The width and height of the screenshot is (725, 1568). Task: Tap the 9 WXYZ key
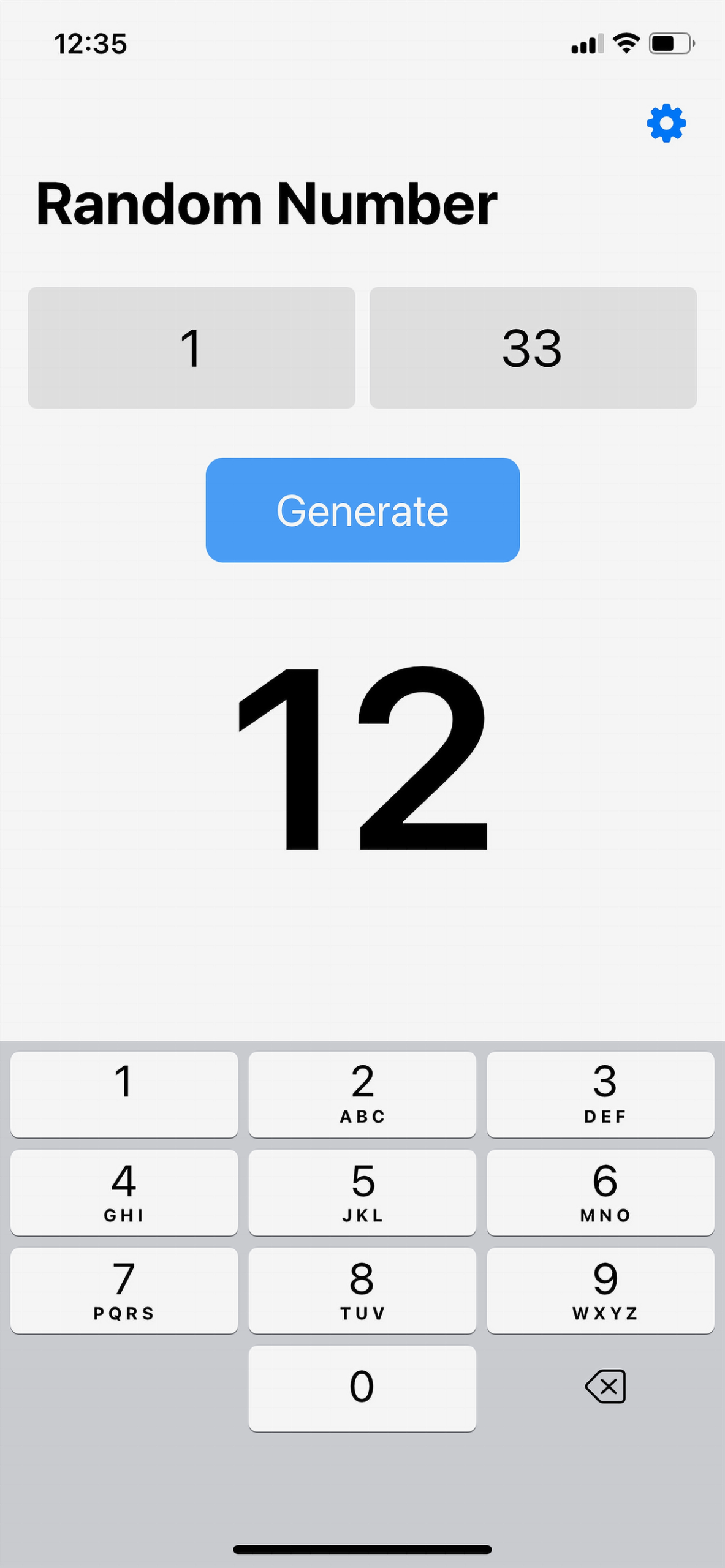(x=601, y=1290)
